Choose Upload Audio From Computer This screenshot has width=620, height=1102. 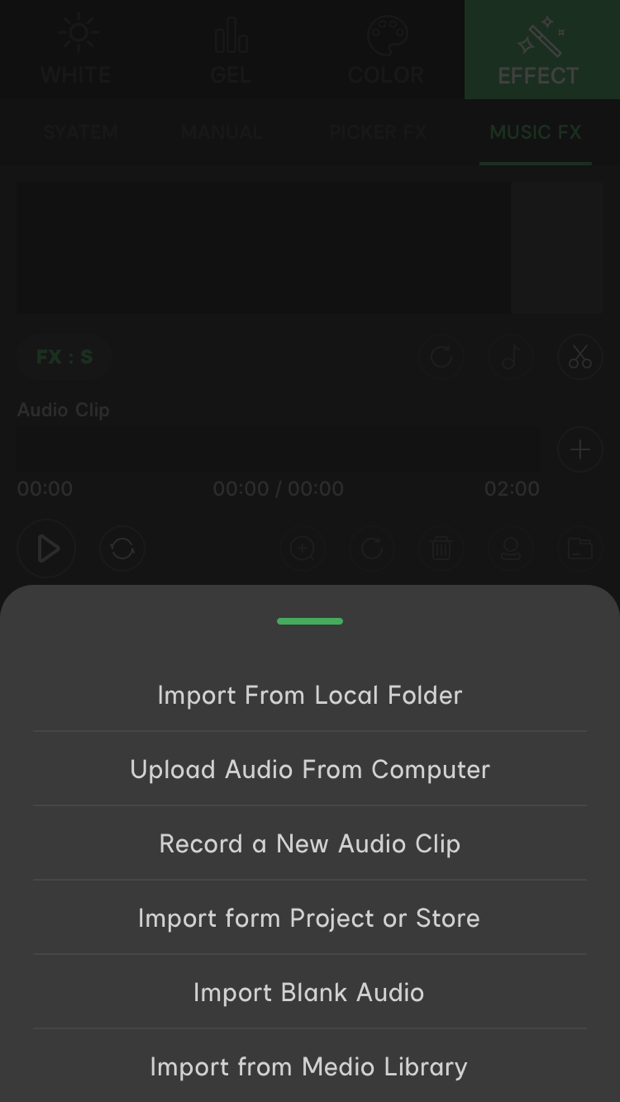310,769
